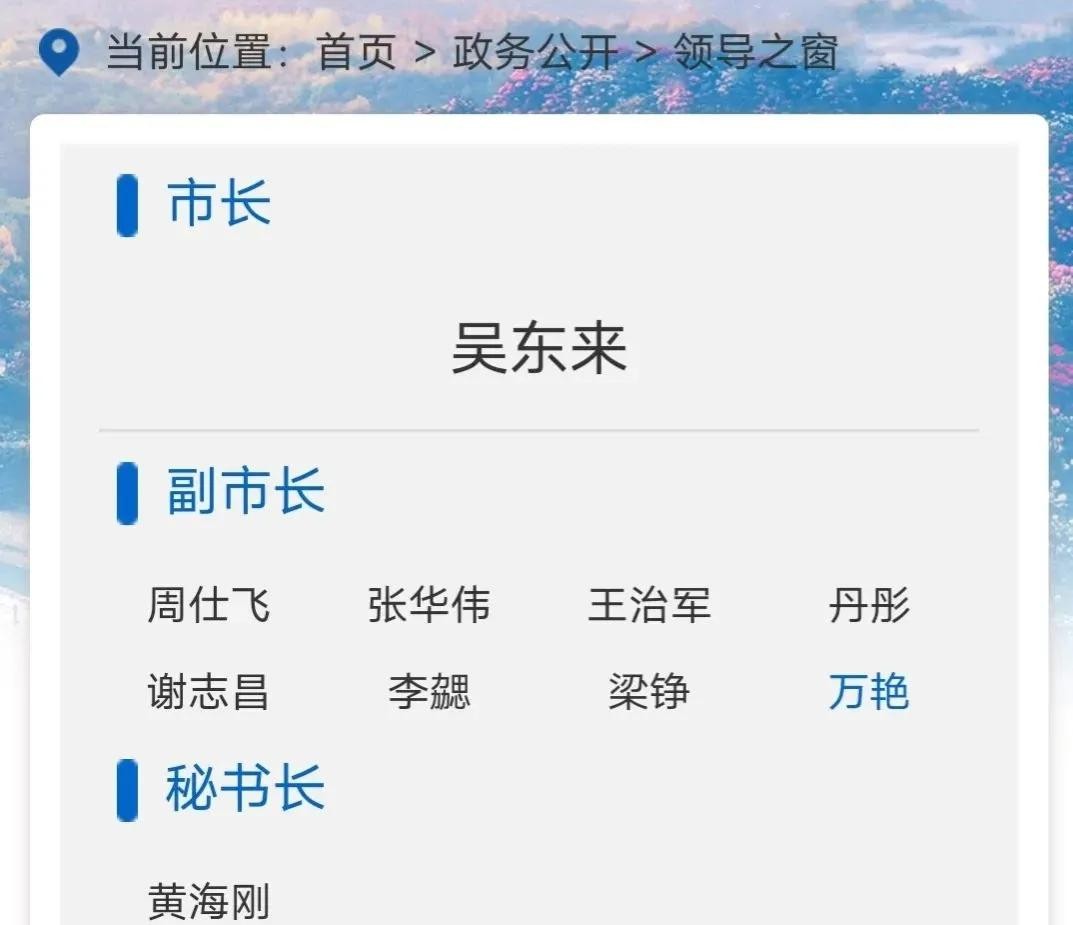Open vice mayor 李勰's page
The image size is (1073, 925).
tap(429, 692)
